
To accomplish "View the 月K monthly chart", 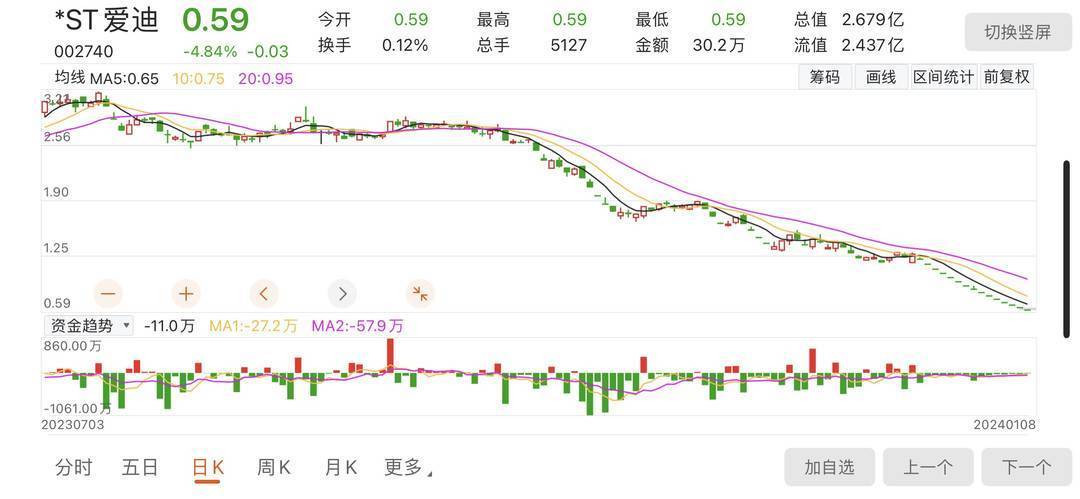I will (340, 467).
